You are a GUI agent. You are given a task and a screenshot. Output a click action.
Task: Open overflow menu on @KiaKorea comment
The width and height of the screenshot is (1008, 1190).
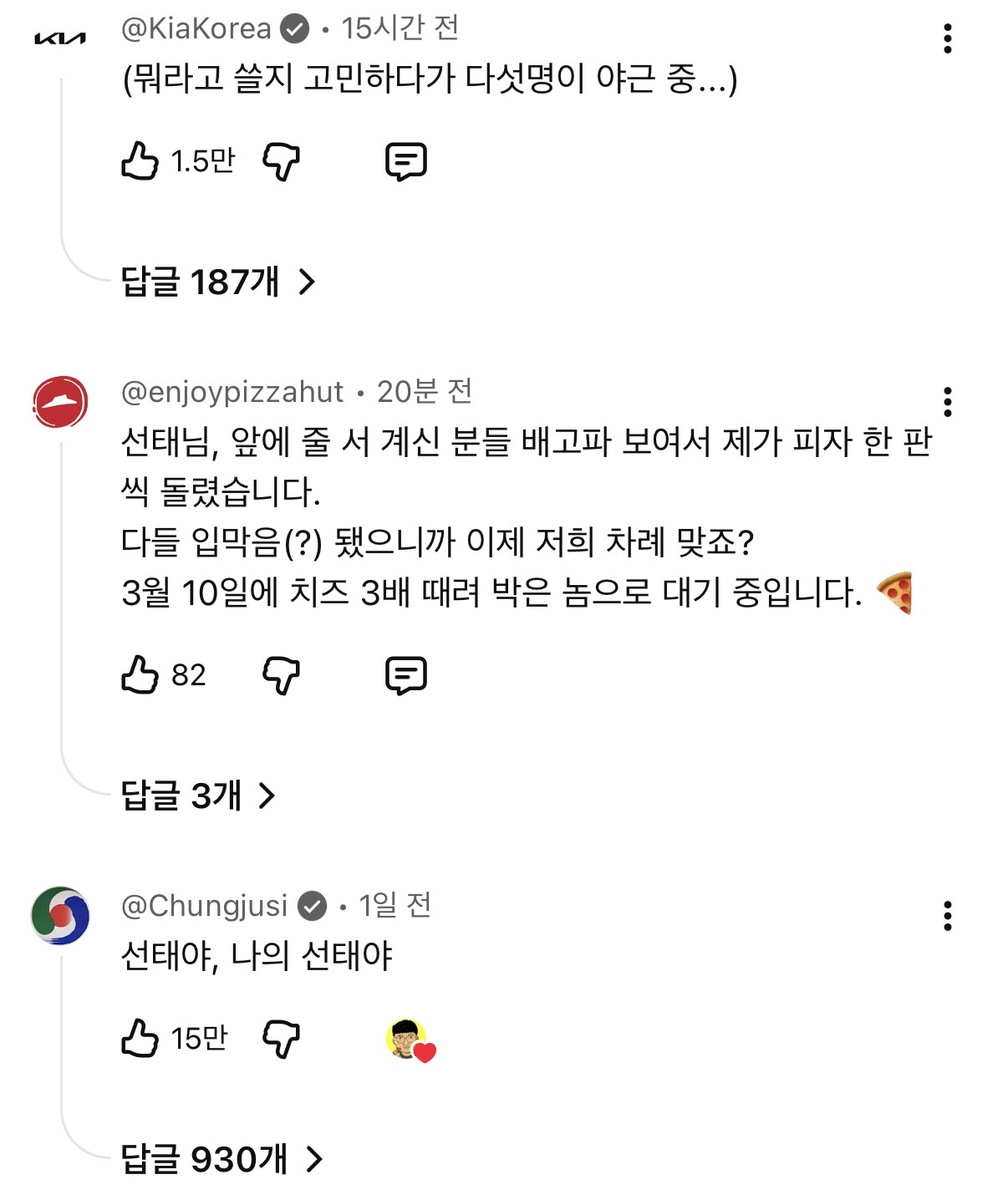(947, 38)
